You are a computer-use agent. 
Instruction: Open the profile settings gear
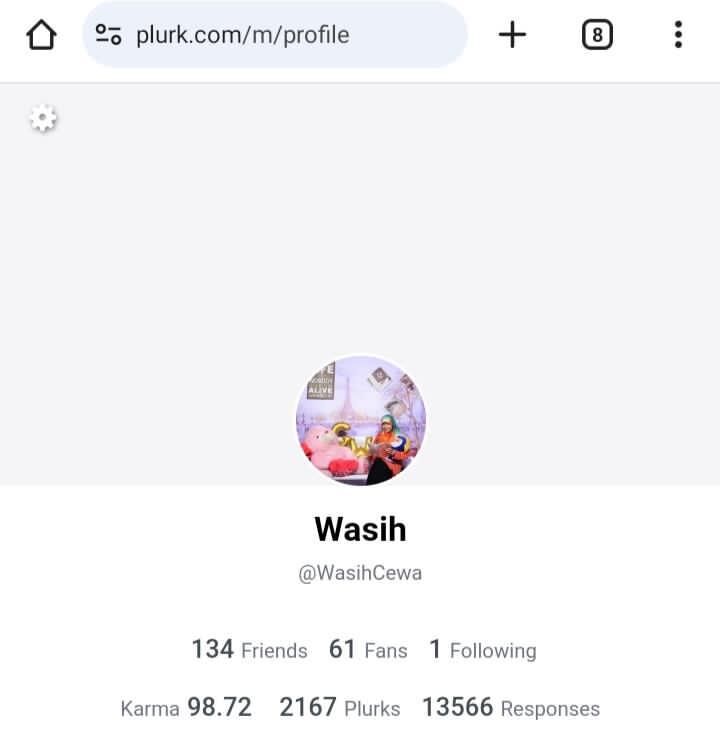pyautogui.click(x=42, y=120)
